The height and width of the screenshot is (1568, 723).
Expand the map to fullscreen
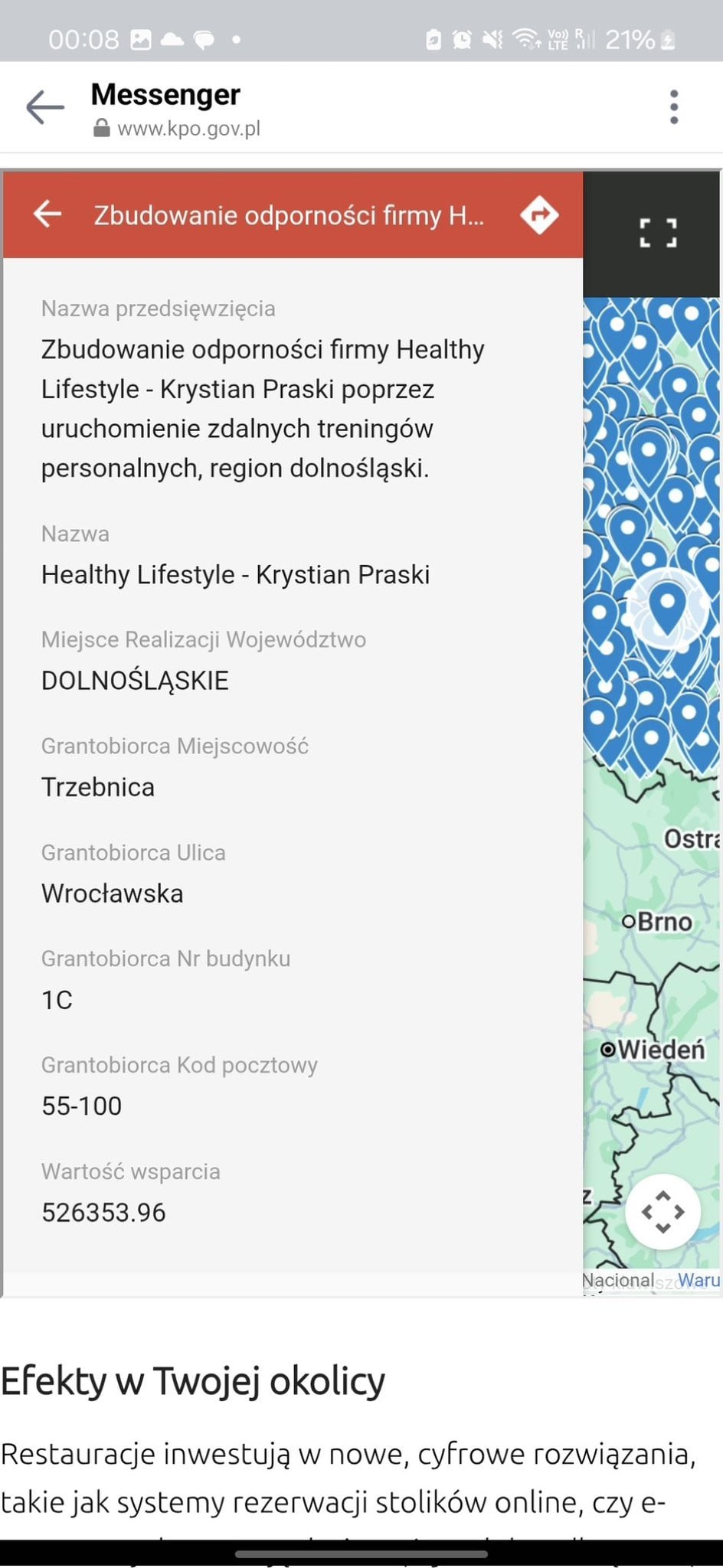658,233
